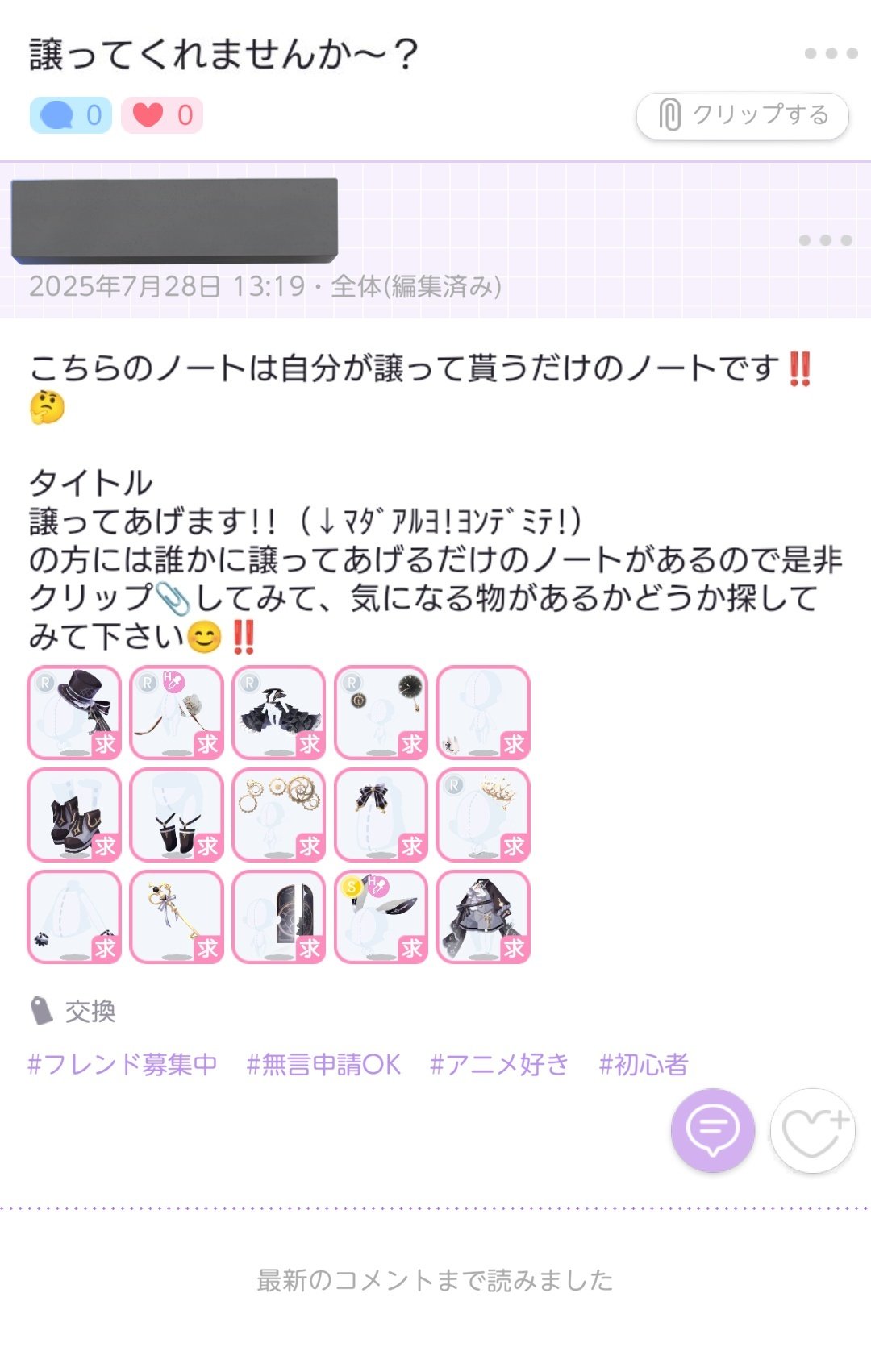Open the gray jacket outfit item tile
The width and height of the screenshot is (871, 1372).
483,917
